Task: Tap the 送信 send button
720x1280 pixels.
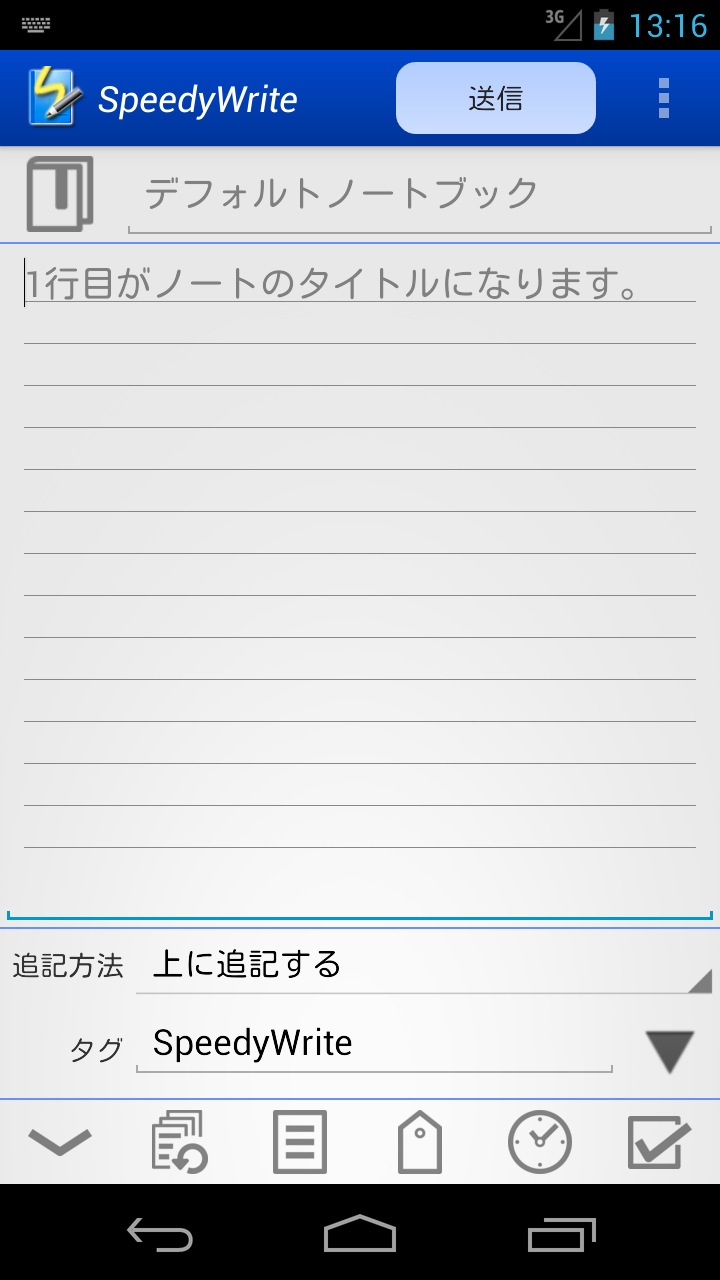Action: 496,98
